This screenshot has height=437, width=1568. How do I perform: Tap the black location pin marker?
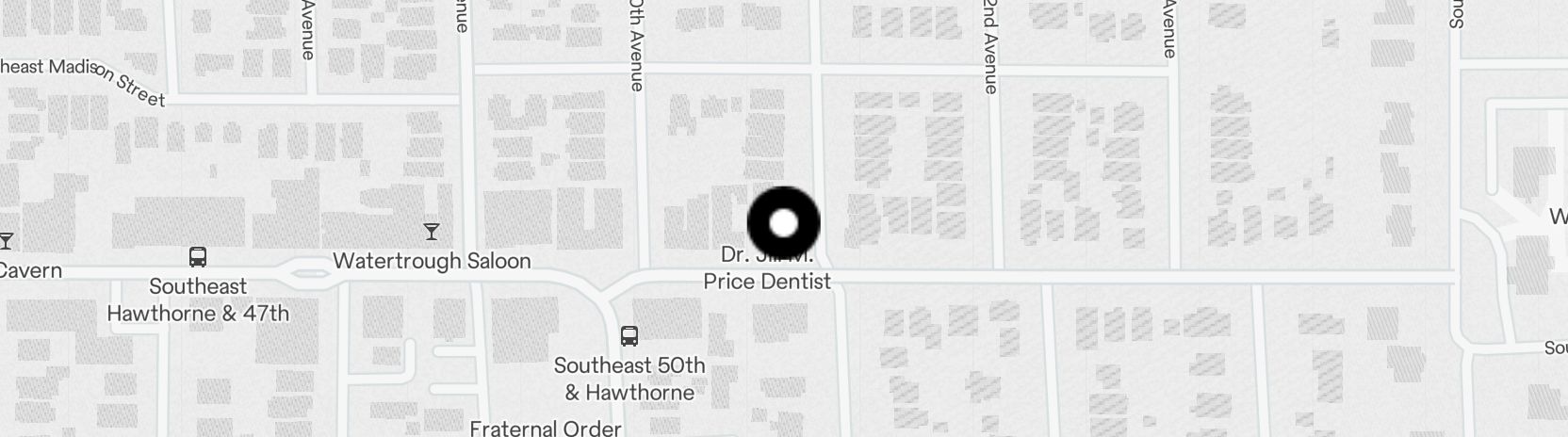(784, 223)
